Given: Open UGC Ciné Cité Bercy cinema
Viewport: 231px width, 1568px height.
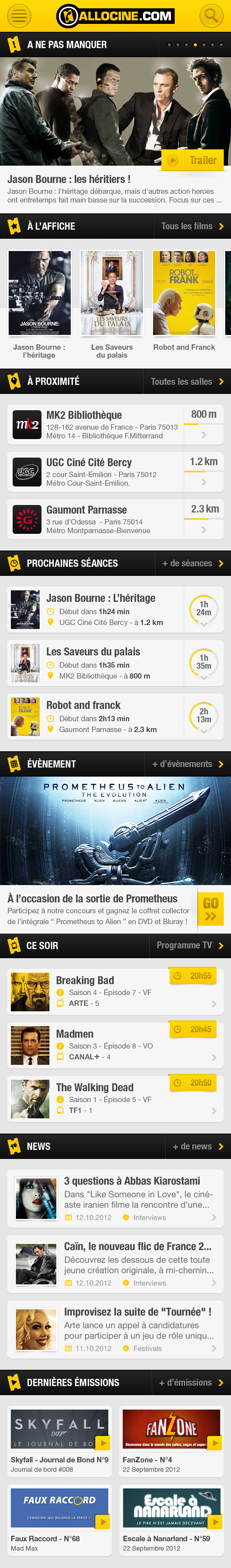Looking at the screenshot, I should (115, 472).
